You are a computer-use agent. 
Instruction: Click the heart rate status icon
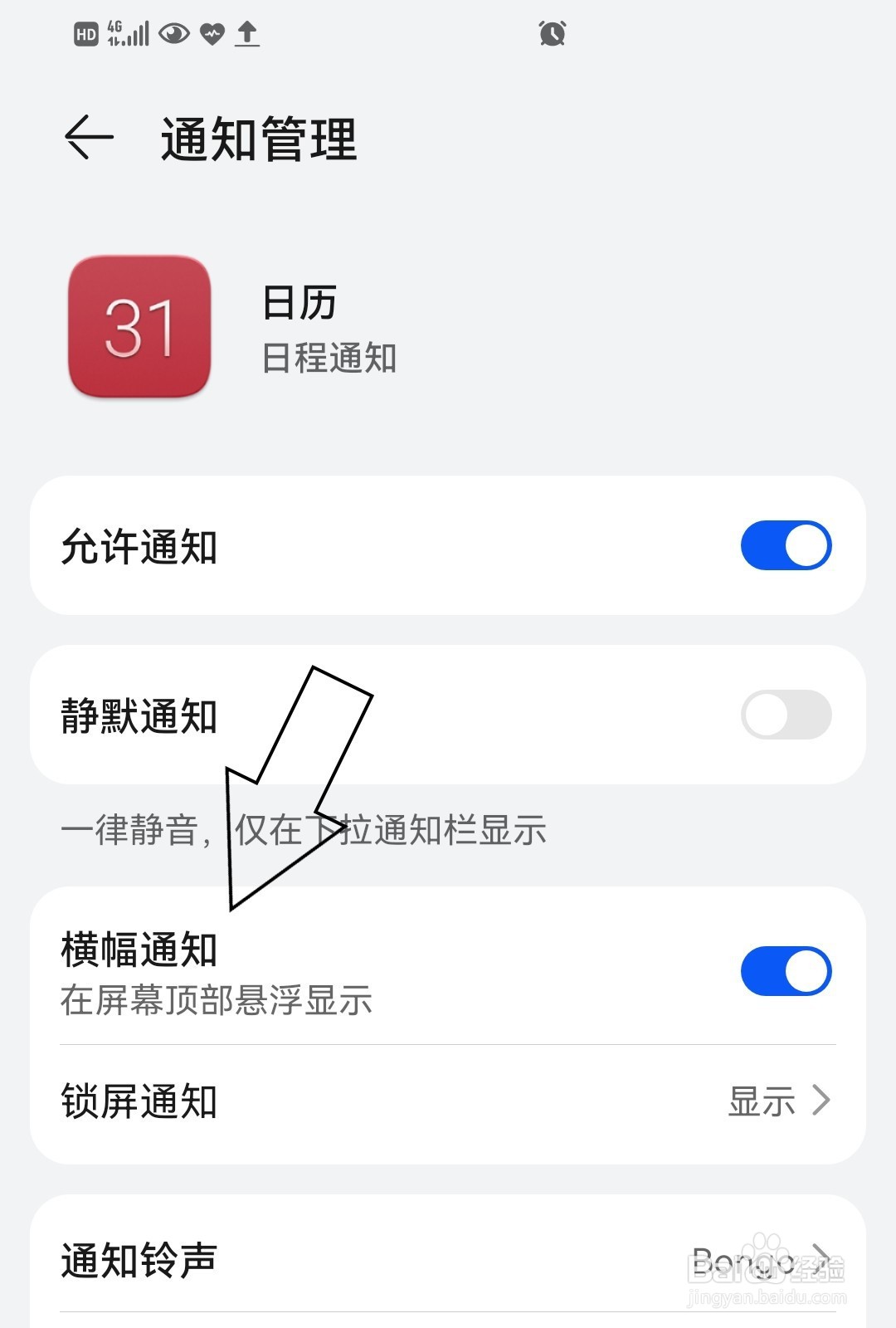[x=213, y=33]
